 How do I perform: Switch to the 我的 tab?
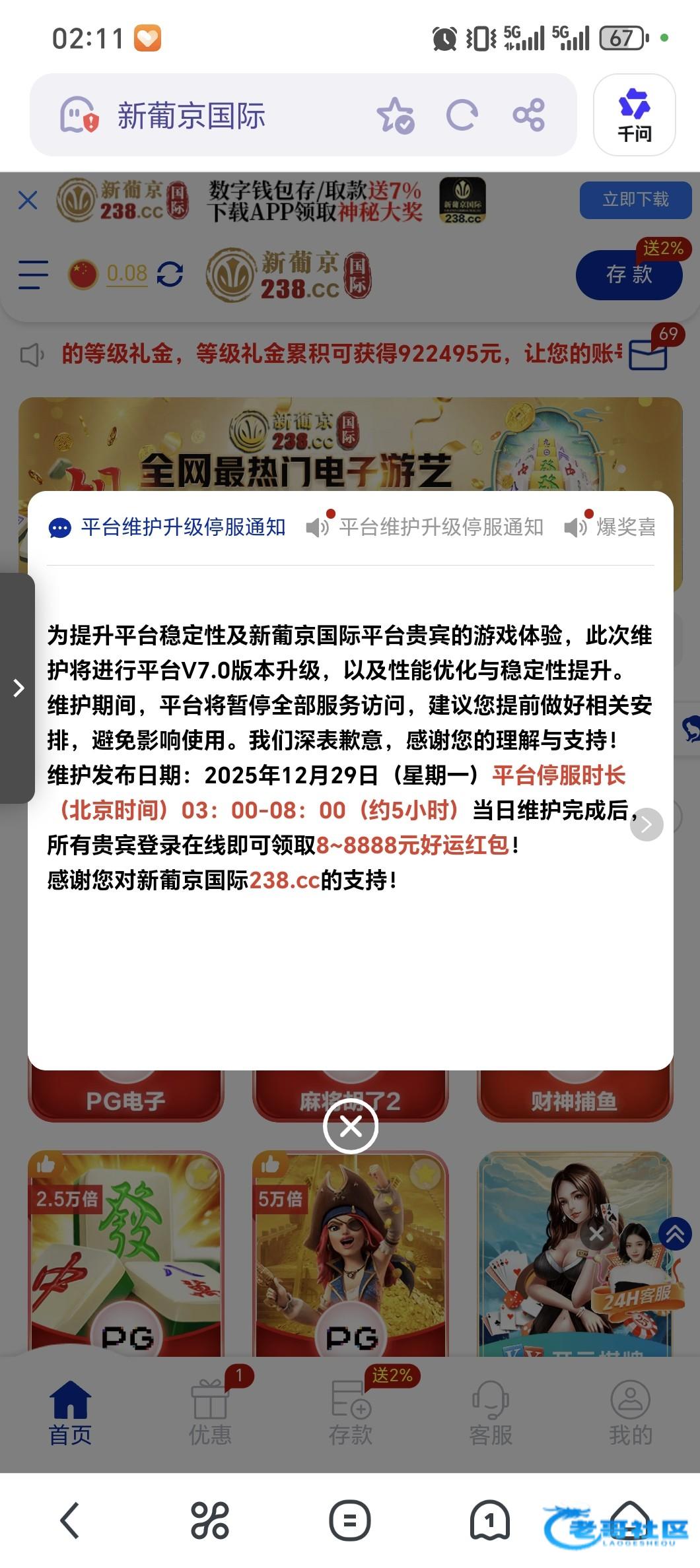point(630,1412)
